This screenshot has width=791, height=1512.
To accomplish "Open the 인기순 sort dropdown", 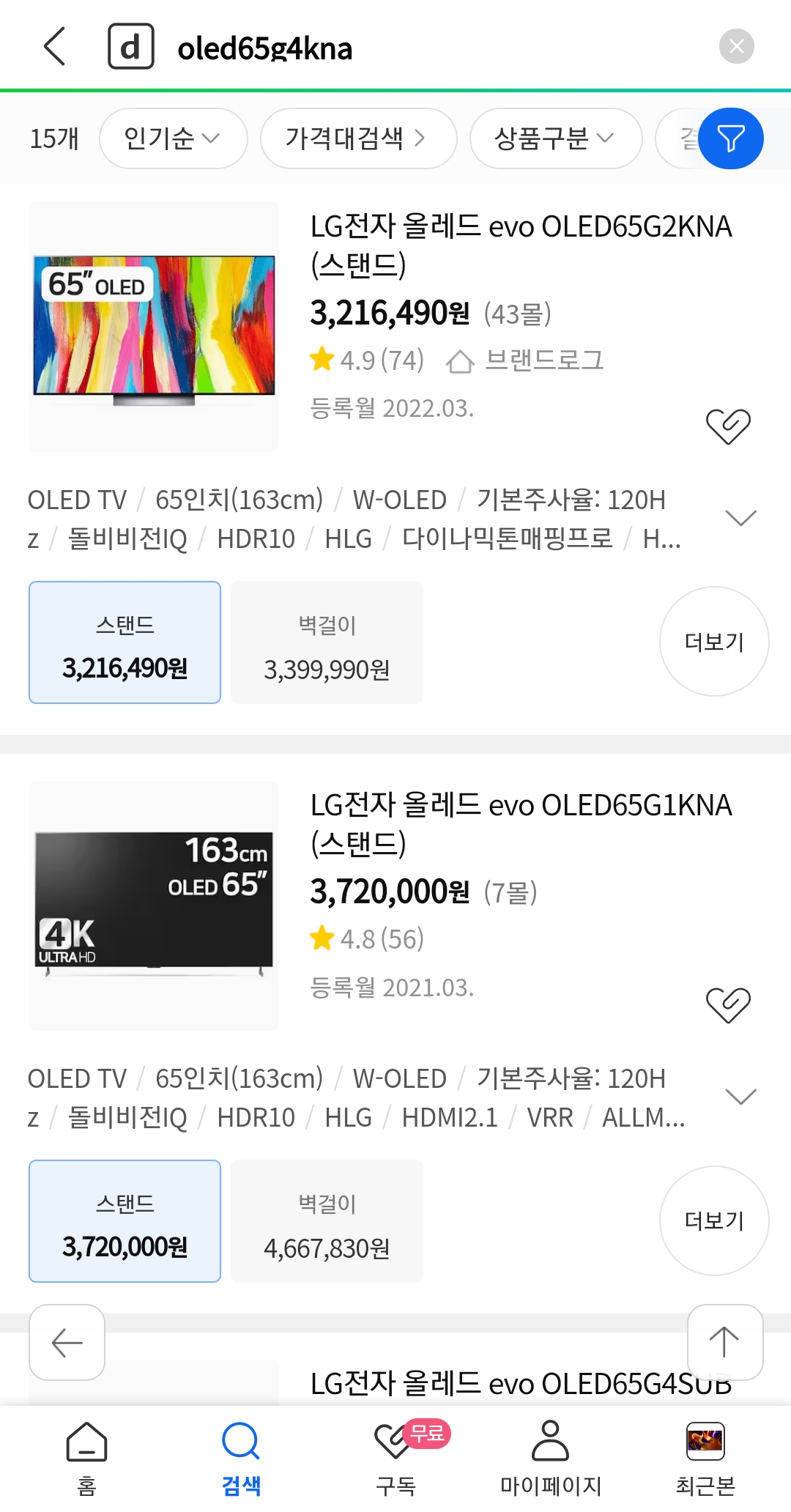I will (173, 138).
